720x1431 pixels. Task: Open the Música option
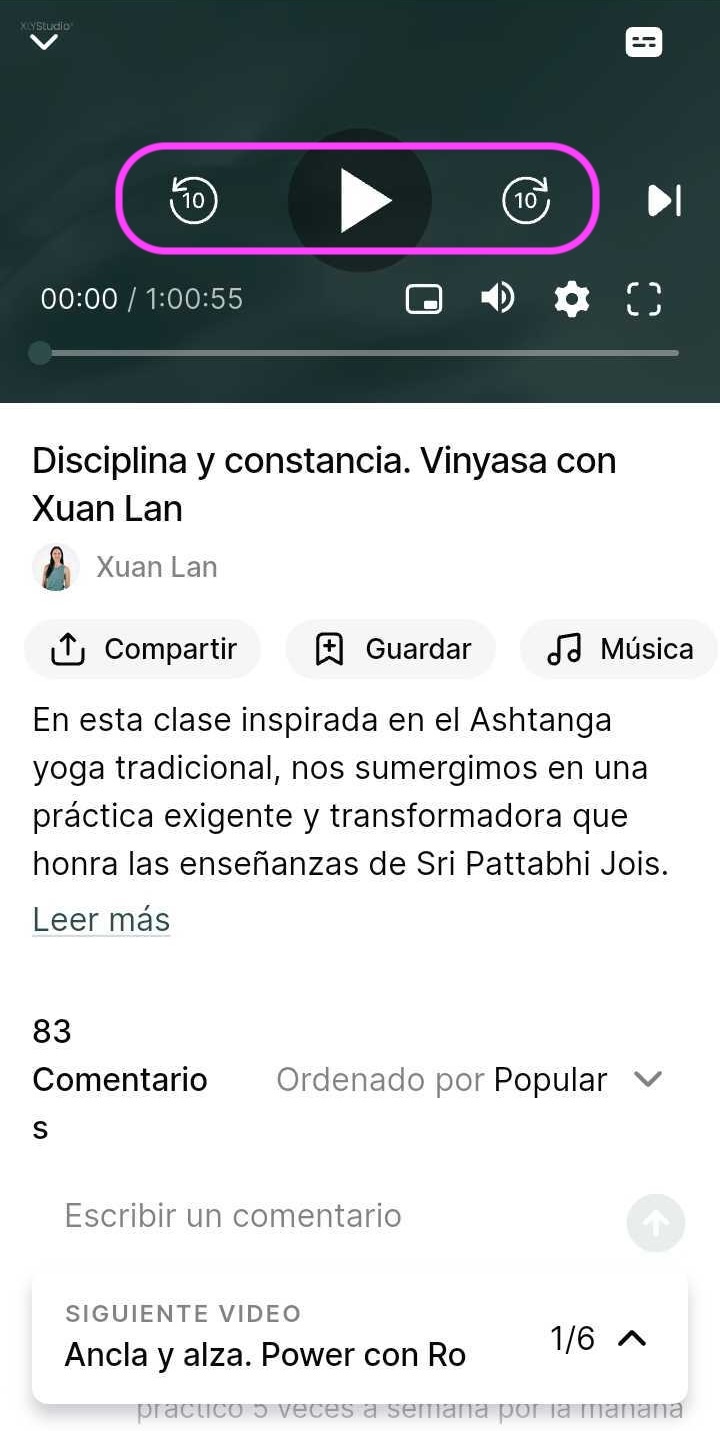click(619, 649)
